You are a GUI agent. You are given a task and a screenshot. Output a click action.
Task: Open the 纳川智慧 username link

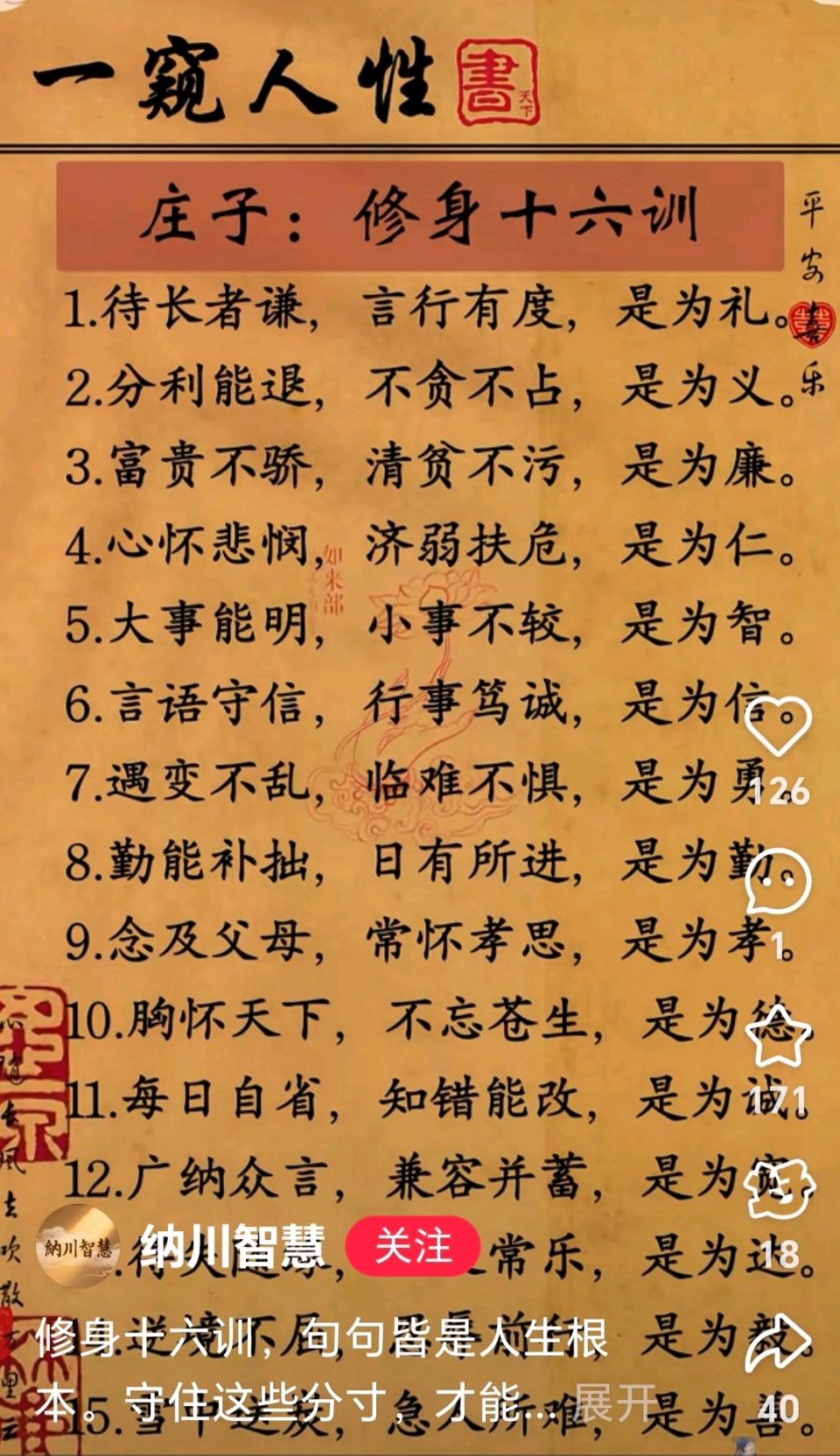pyautogui.click(x=233, y=1246)
